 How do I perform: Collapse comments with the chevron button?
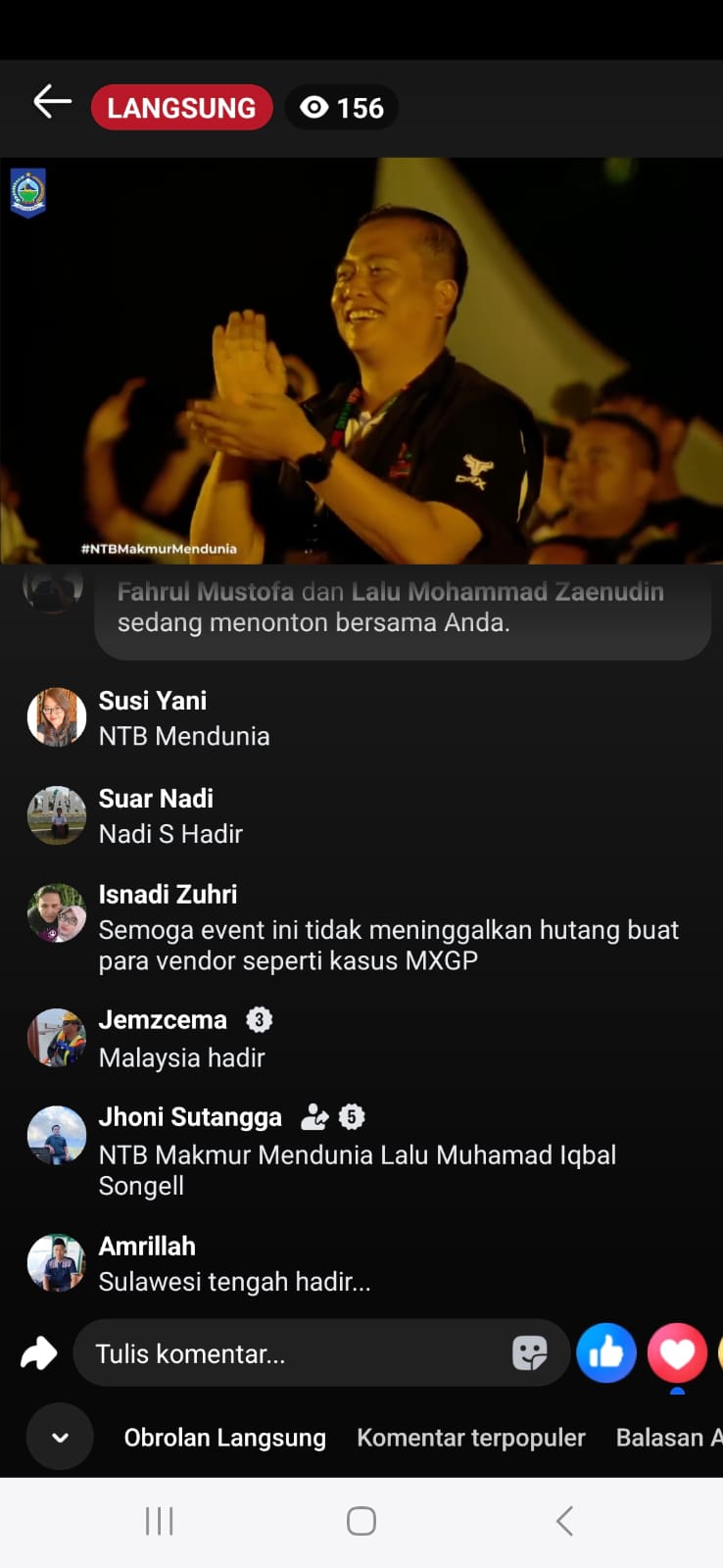click(x=60, y=1437)
